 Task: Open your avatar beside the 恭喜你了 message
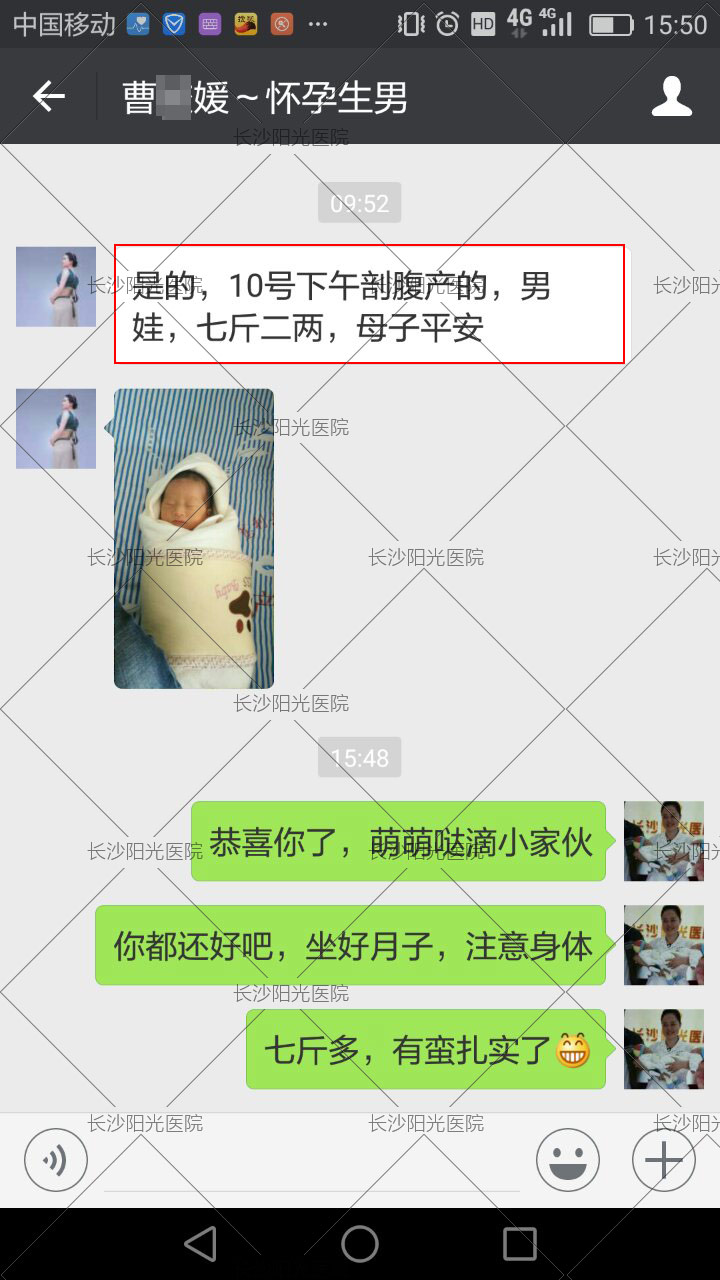pyautogui.click(x=663, y=841)
